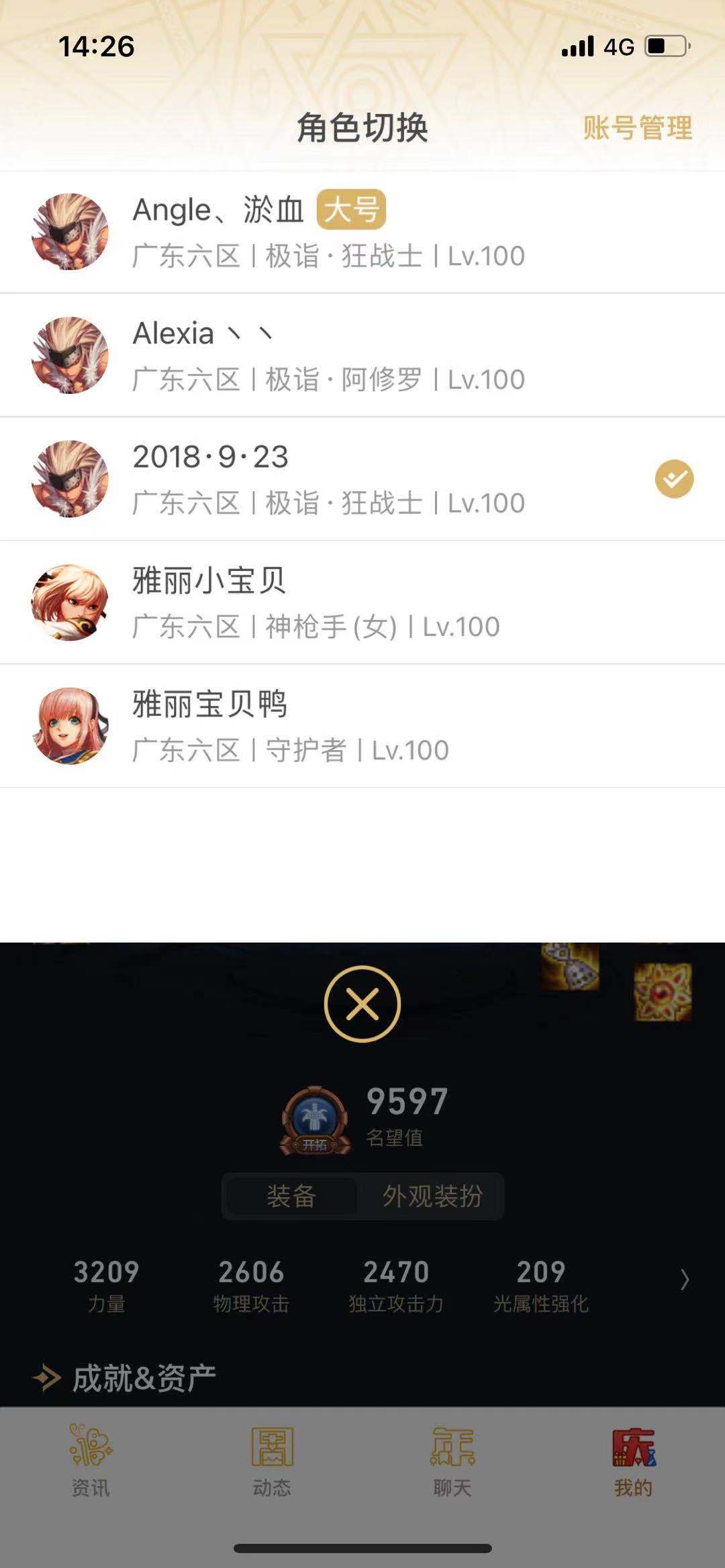
Task: Expand more stats with the arrow
Action: pyautogui.click(x=684, y=1280)
